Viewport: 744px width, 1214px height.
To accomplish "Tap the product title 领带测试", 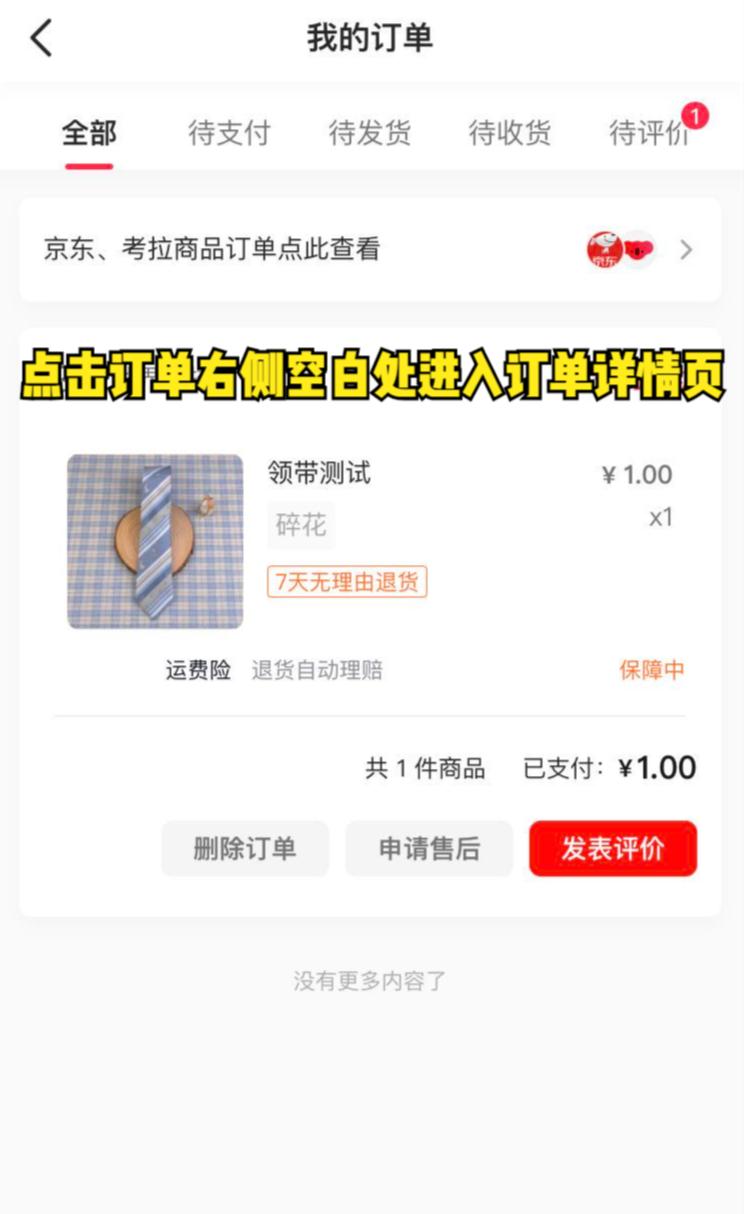I will click(316, 474).
